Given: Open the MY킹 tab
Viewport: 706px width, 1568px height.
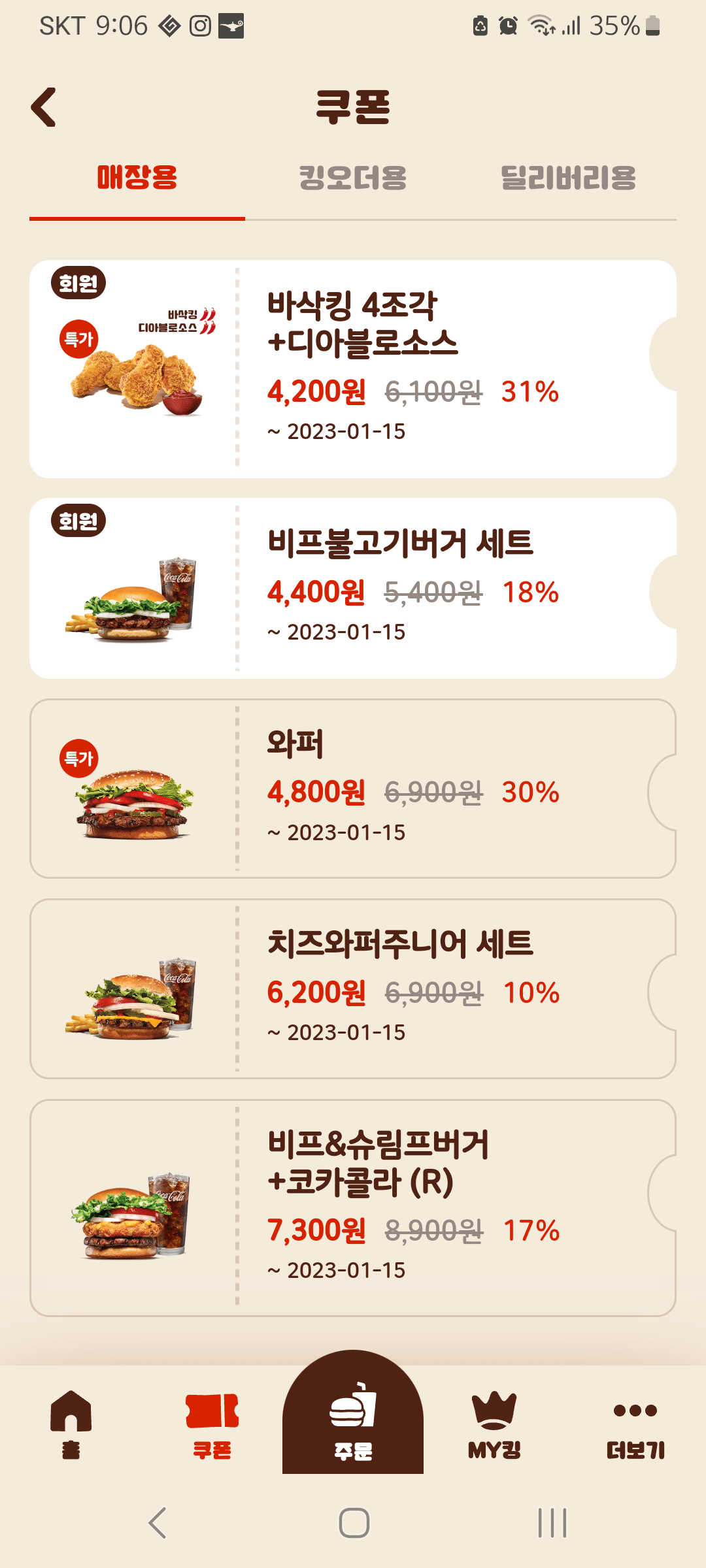Looking at the screenshot, I should click(494, 1424).
